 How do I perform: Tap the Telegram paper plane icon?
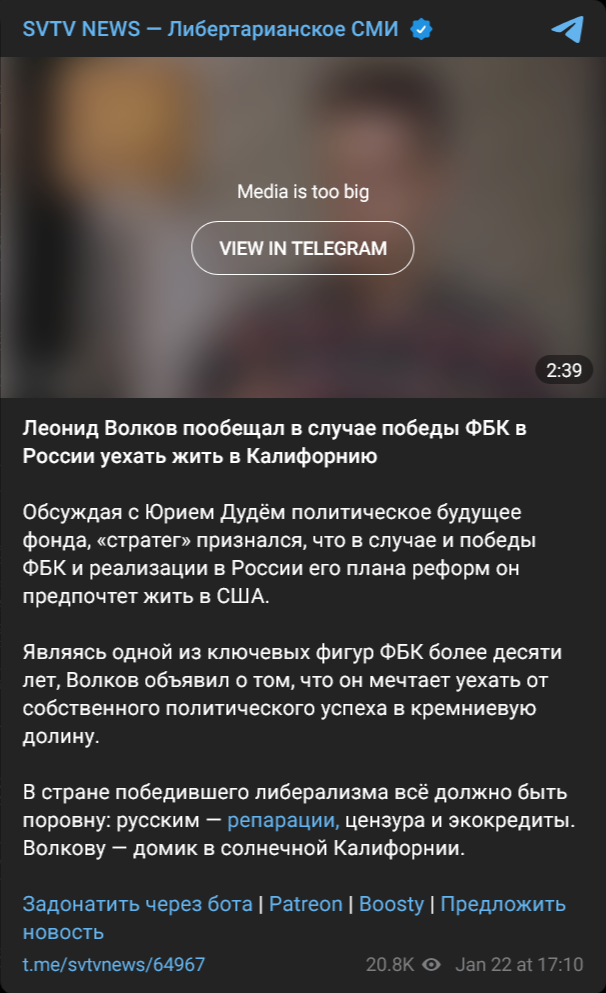coord(567,29)
